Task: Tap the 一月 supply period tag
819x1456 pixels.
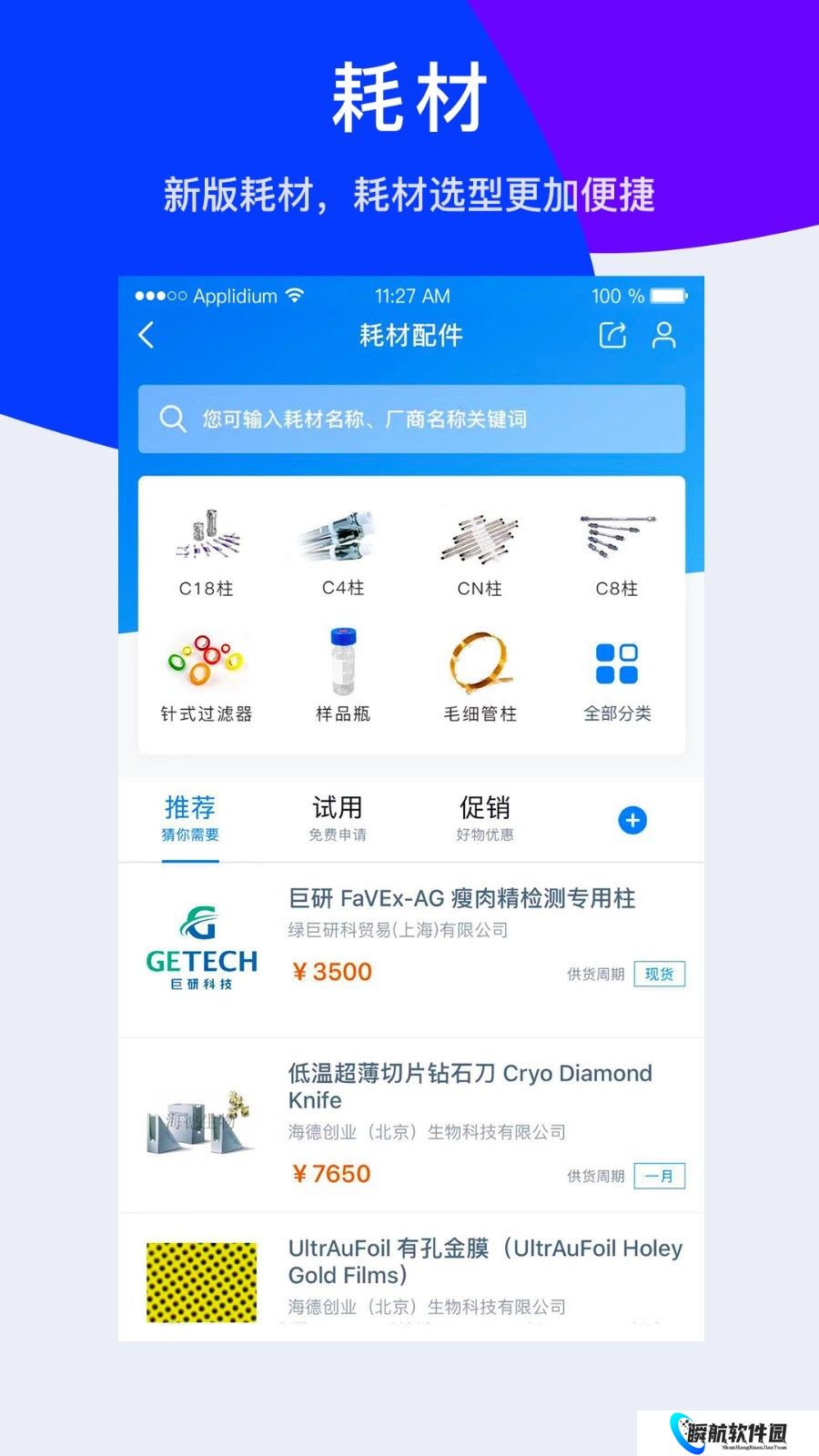Action: [659, 1176]
